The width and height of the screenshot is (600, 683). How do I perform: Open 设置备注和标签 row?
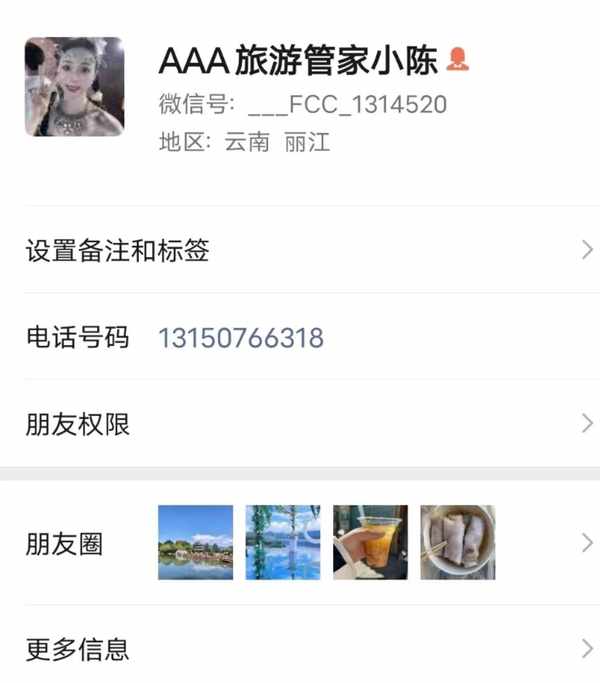tap(300, 250)
